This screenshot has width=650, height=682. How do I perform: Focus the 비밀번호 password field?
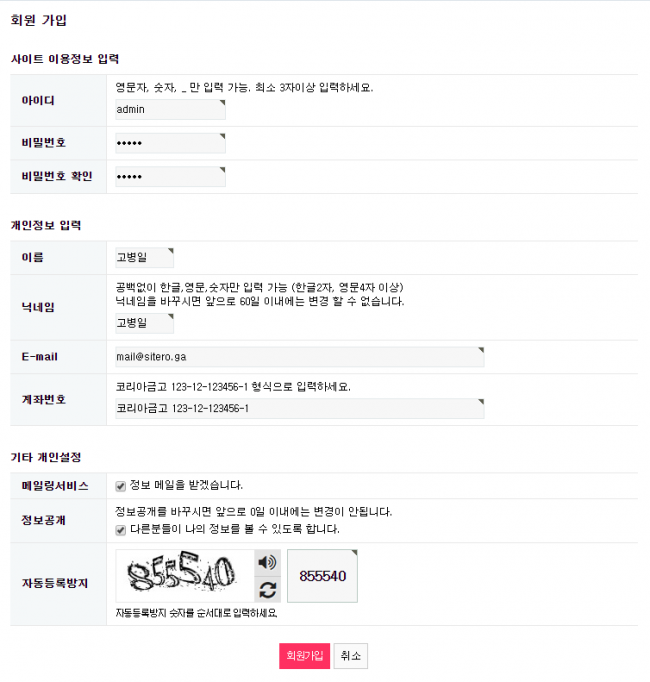pos(170,143)
